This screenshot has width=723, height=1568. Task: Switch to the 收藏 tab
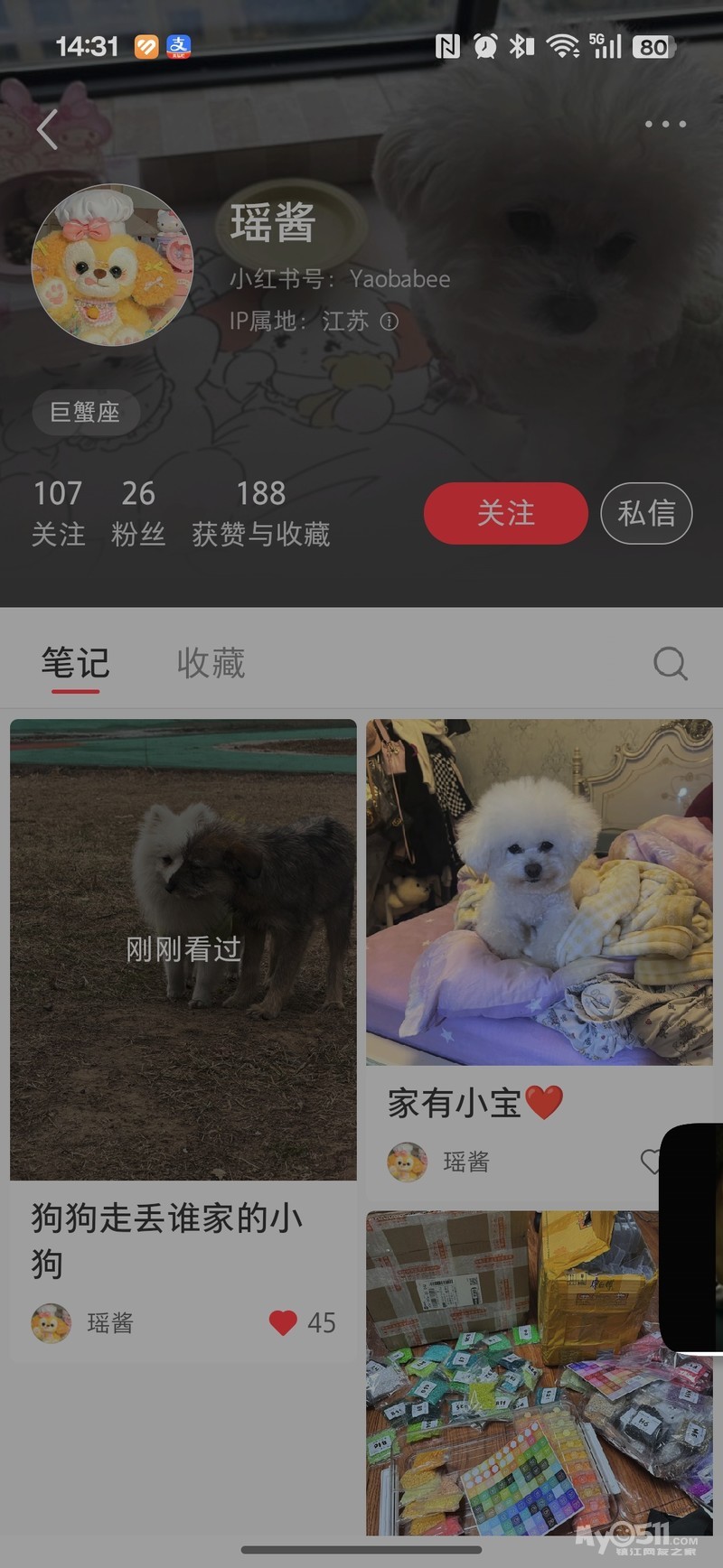(x=211, y=663)
